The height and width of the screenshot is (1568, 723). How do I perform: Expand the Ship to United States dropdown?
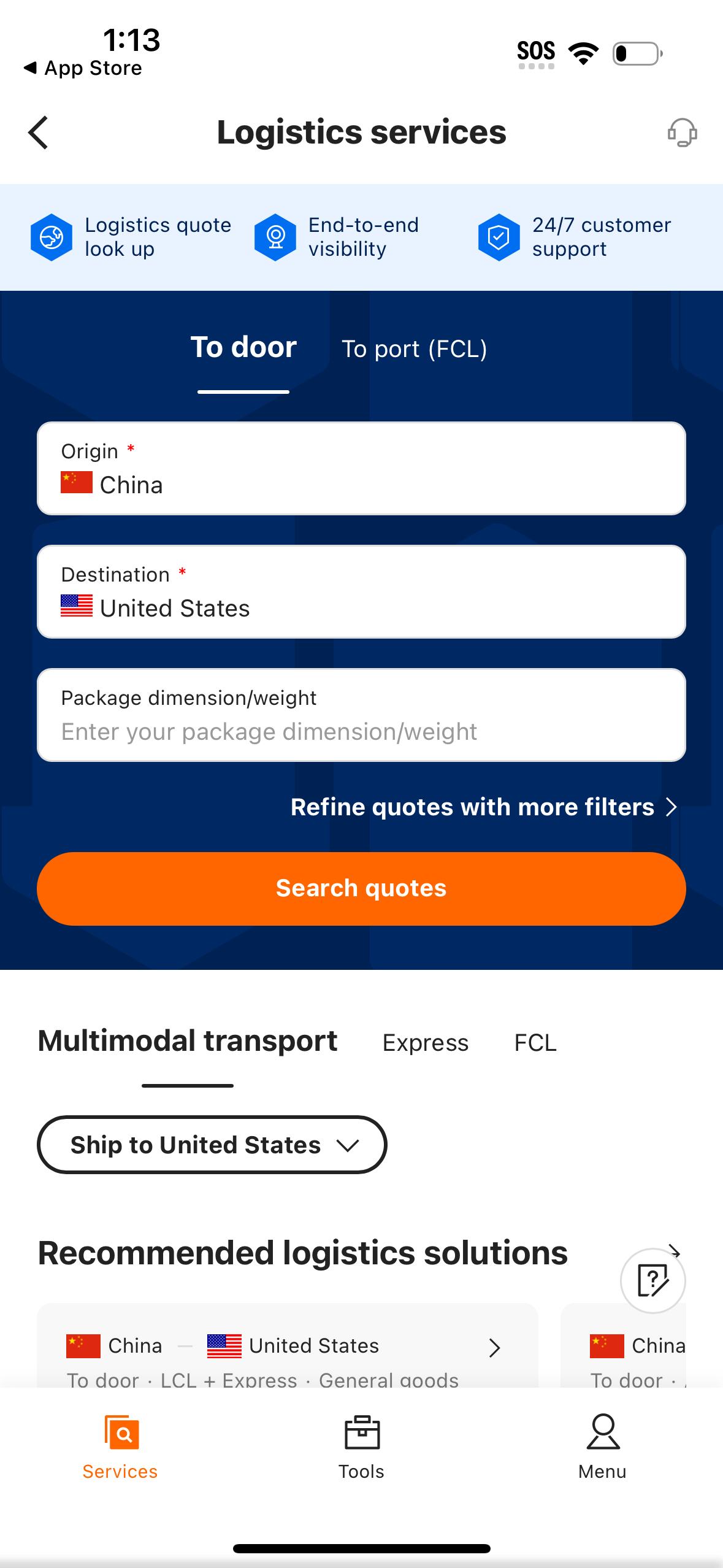click(212, 1145)
